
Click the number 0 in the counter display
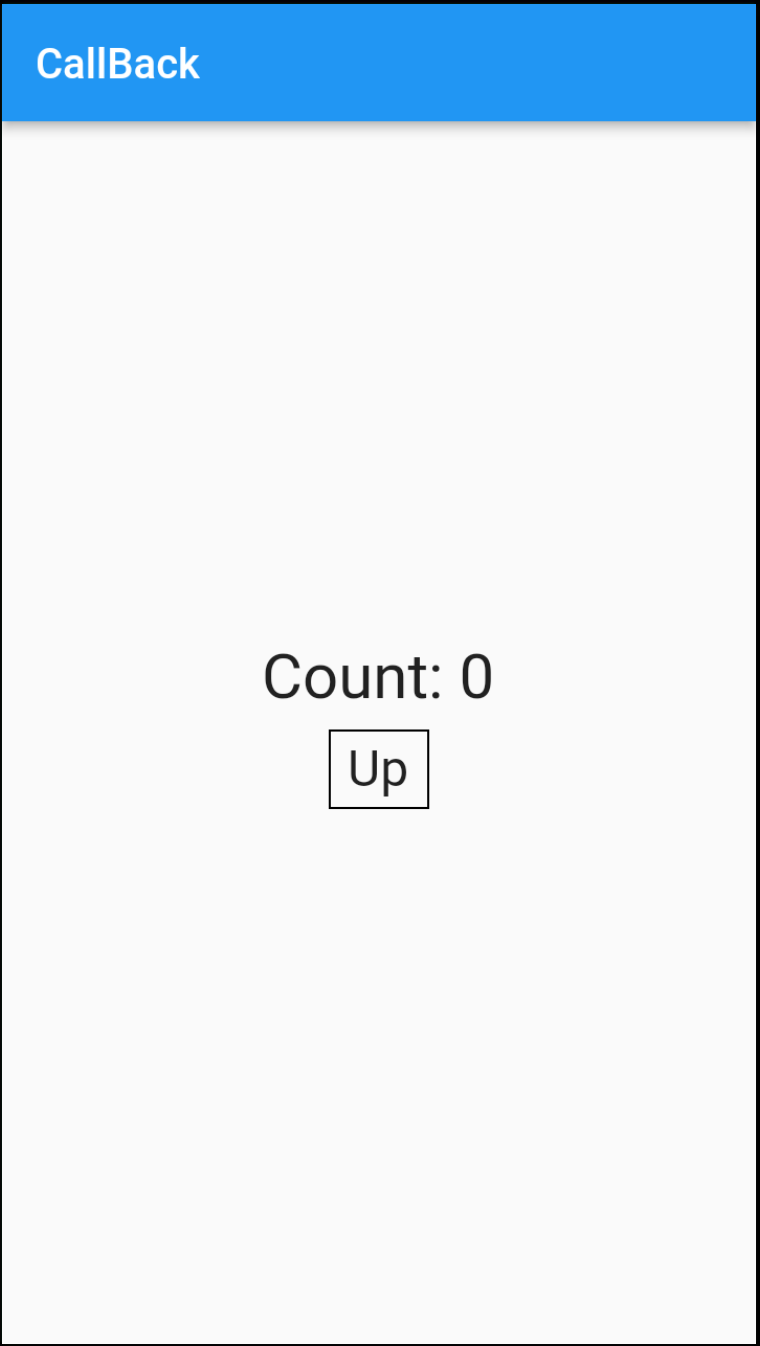478,676
